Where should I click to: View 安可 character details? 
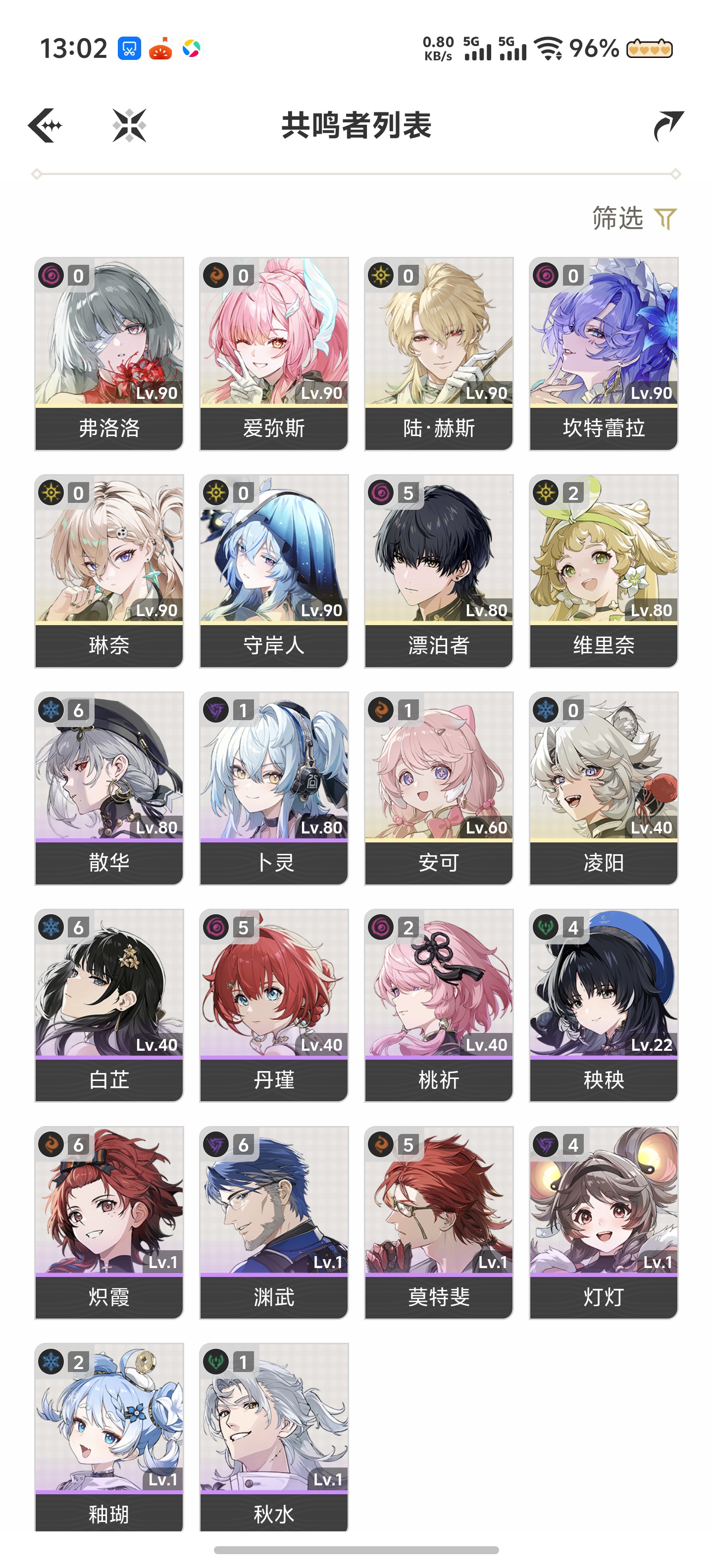(438, 787)
